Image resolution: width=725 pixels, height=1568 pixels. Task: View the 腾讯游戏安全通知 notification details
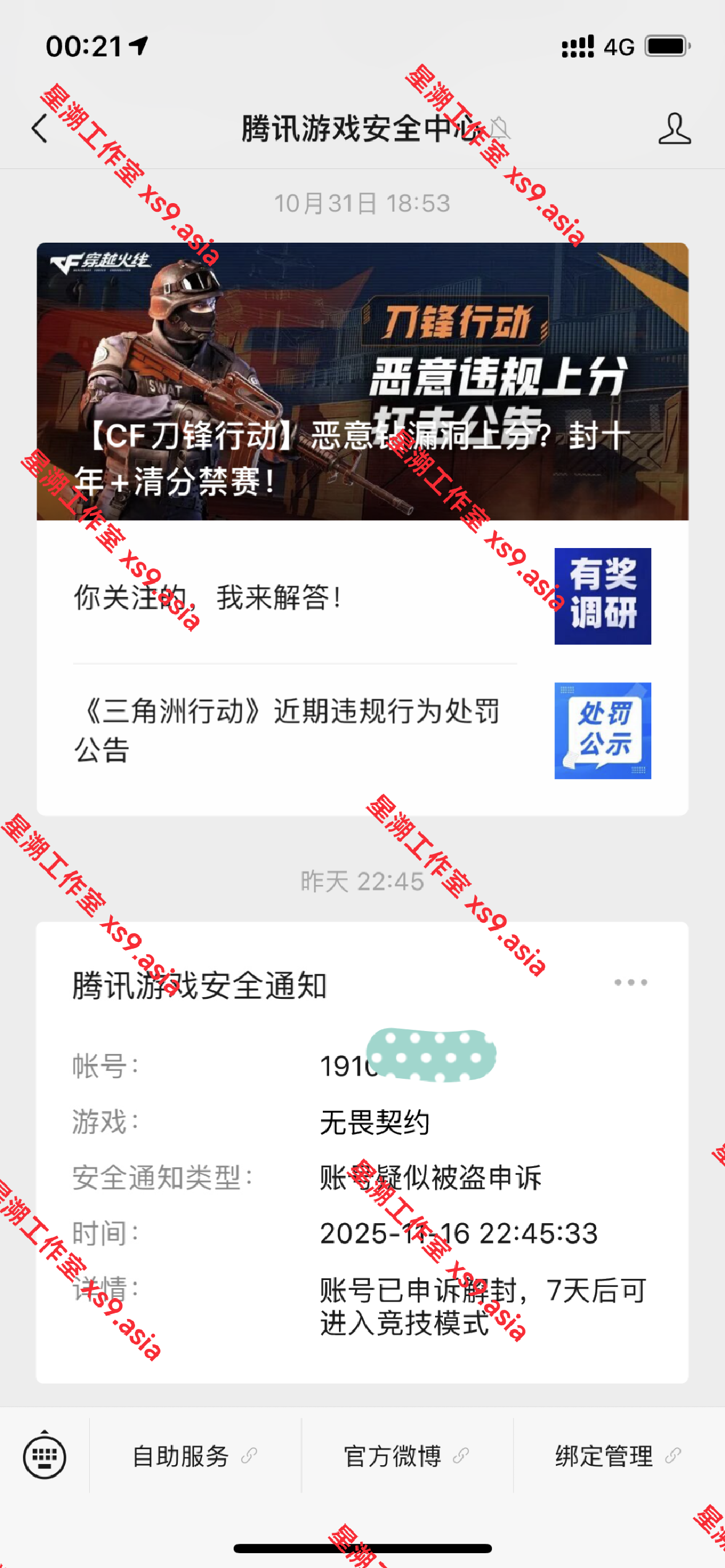[x=362, y=1177]
